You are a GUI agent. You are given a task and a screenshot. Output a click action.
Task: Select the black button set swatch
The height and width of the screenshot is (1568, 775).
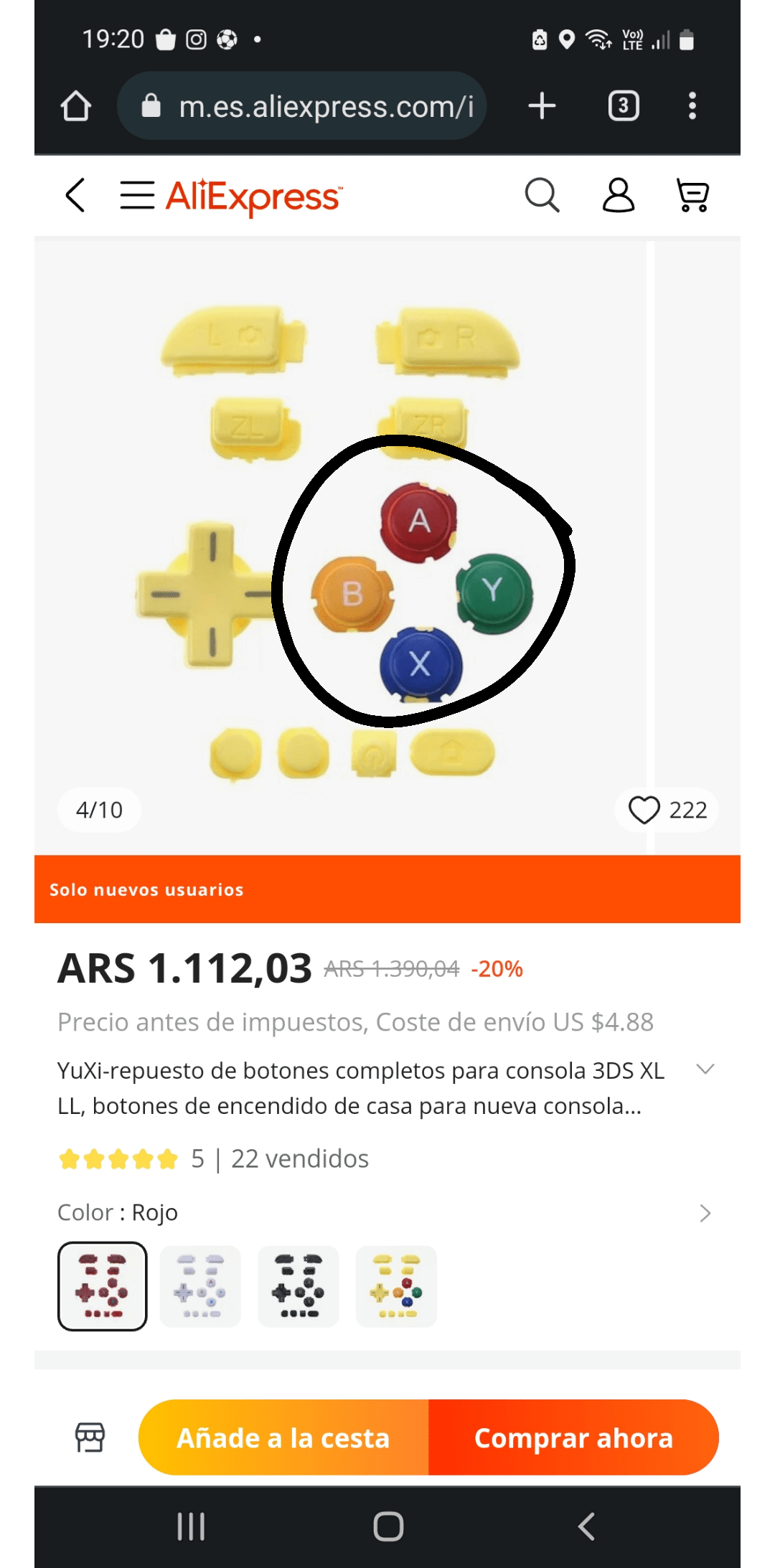pos(299,1286)
